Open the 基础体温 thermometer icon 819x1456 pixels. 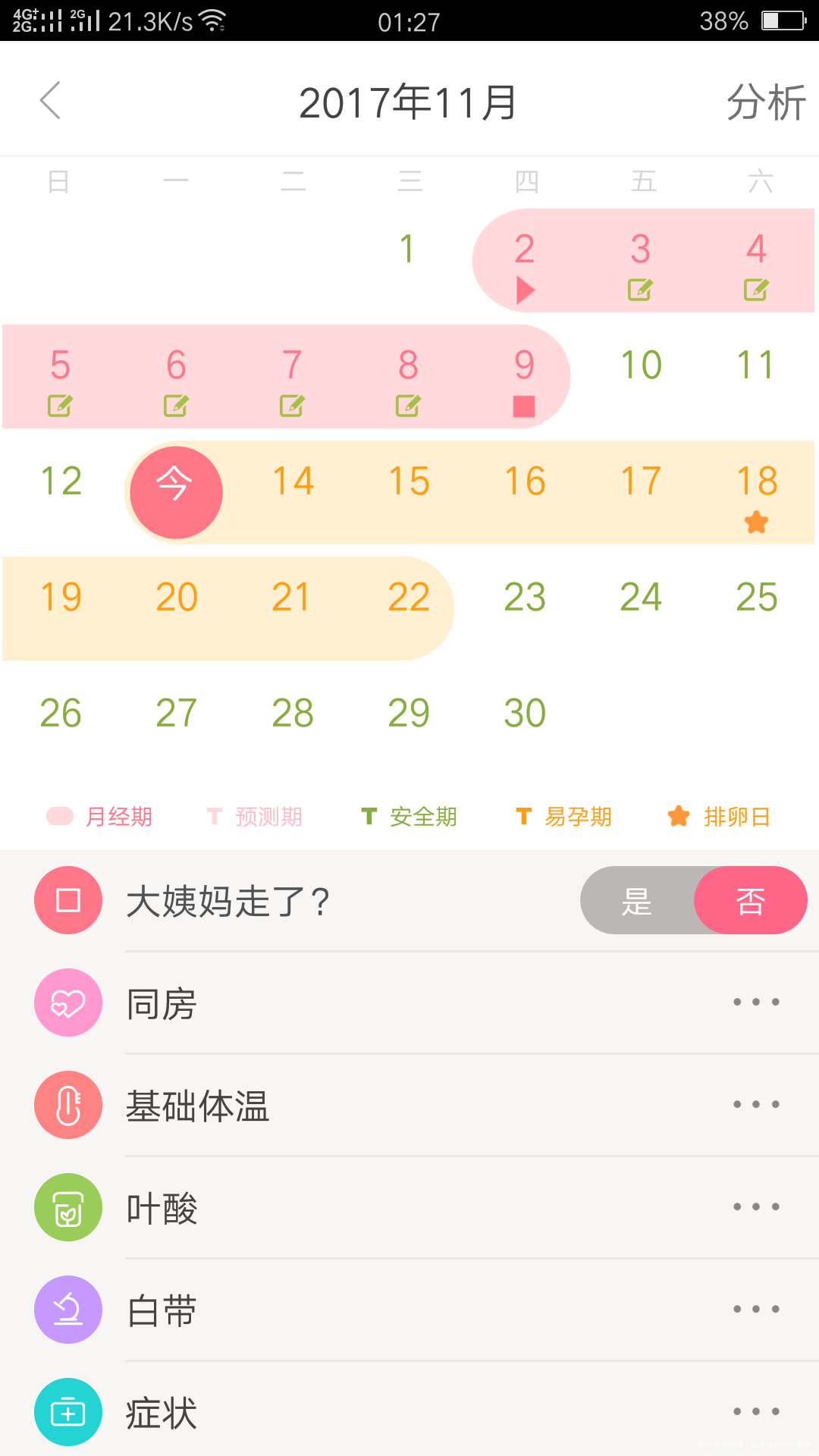67,1105
